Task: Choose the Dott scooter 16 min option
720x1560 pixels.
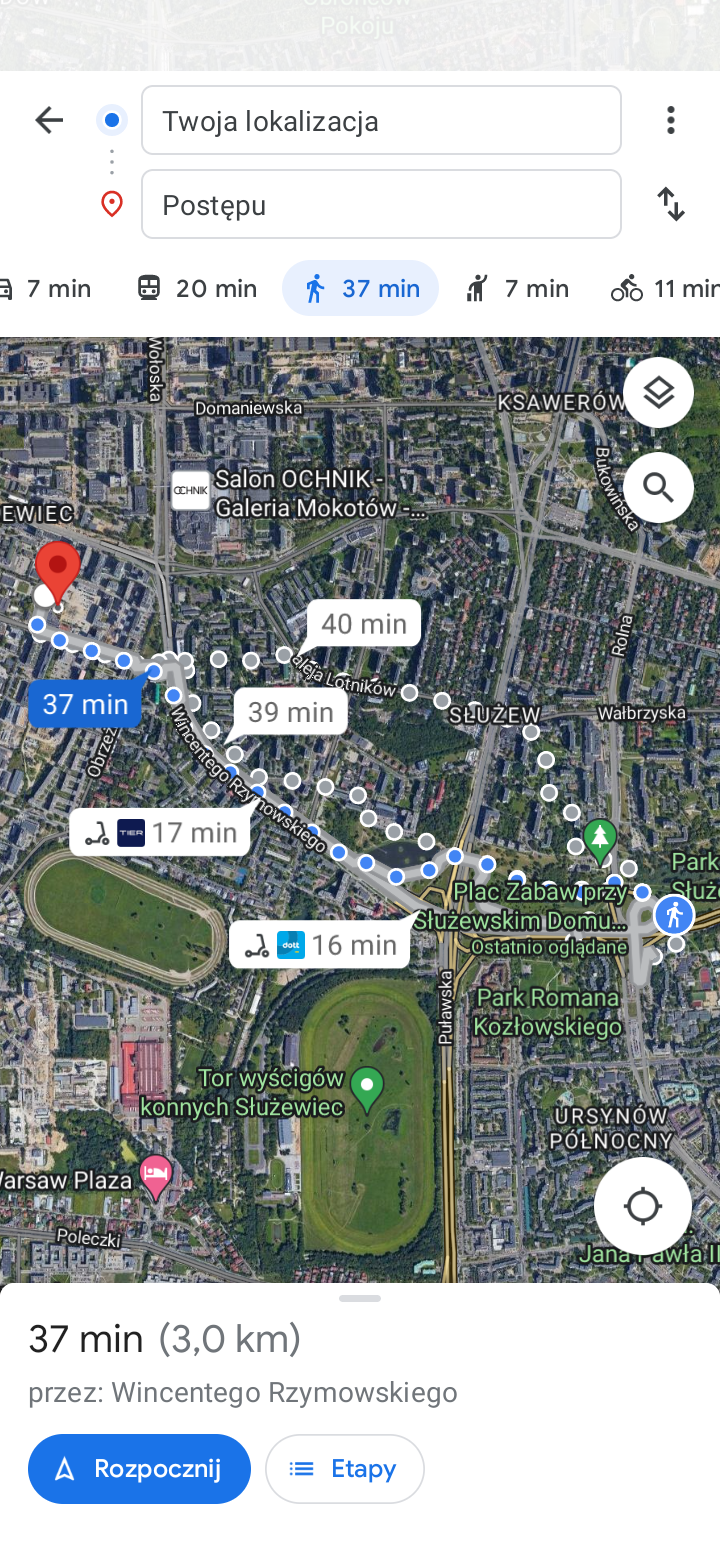Action: [320, 945]
